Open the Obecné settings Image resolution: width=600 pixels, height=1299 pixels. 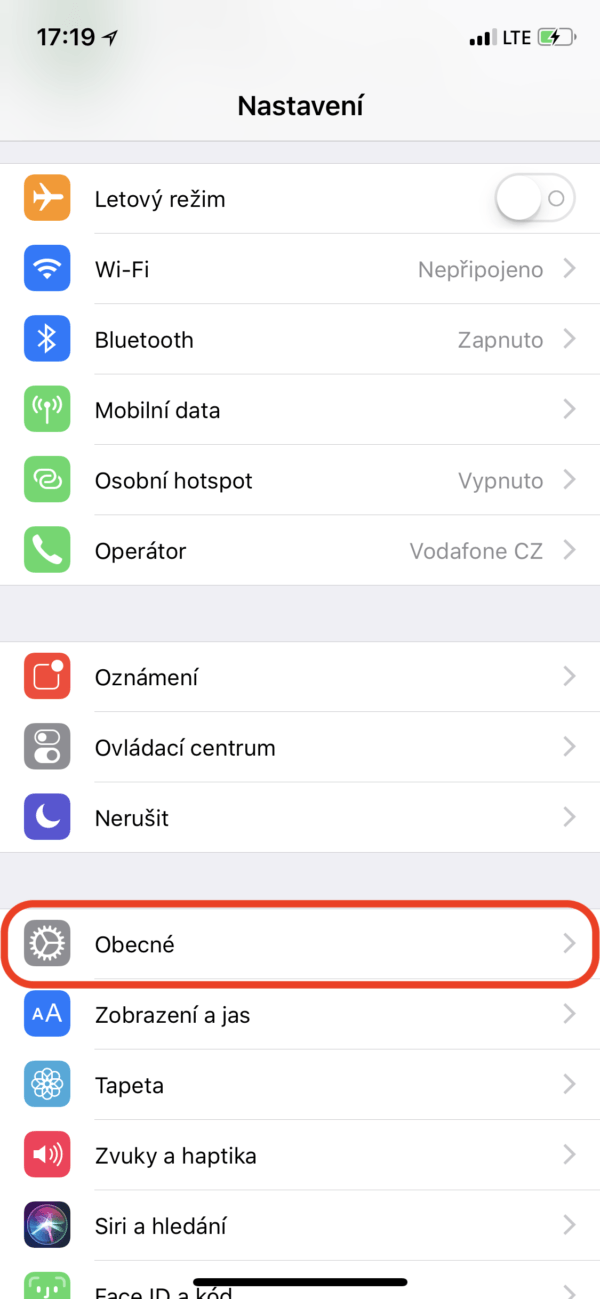click(300, 944)
